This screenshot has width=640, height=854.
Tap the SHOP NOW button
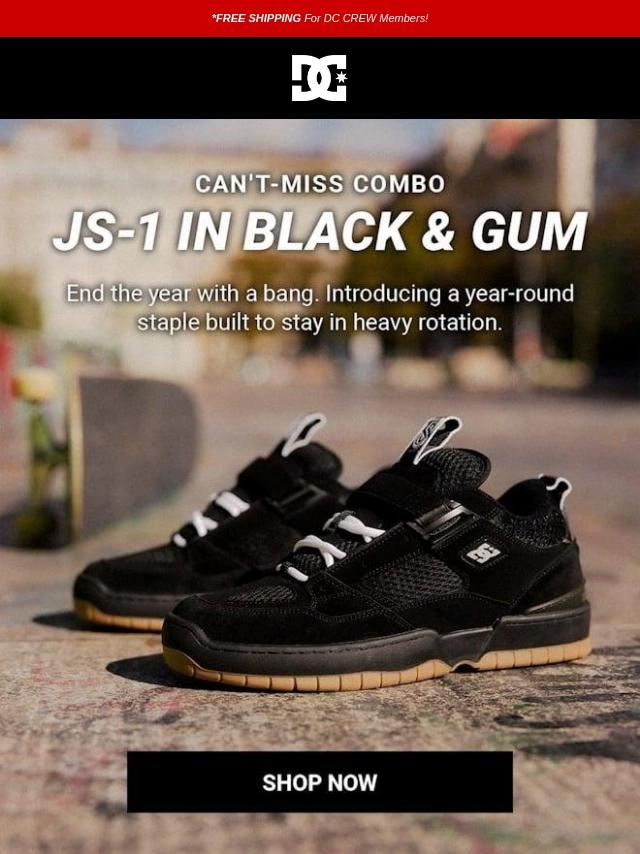tap(319, 782)
